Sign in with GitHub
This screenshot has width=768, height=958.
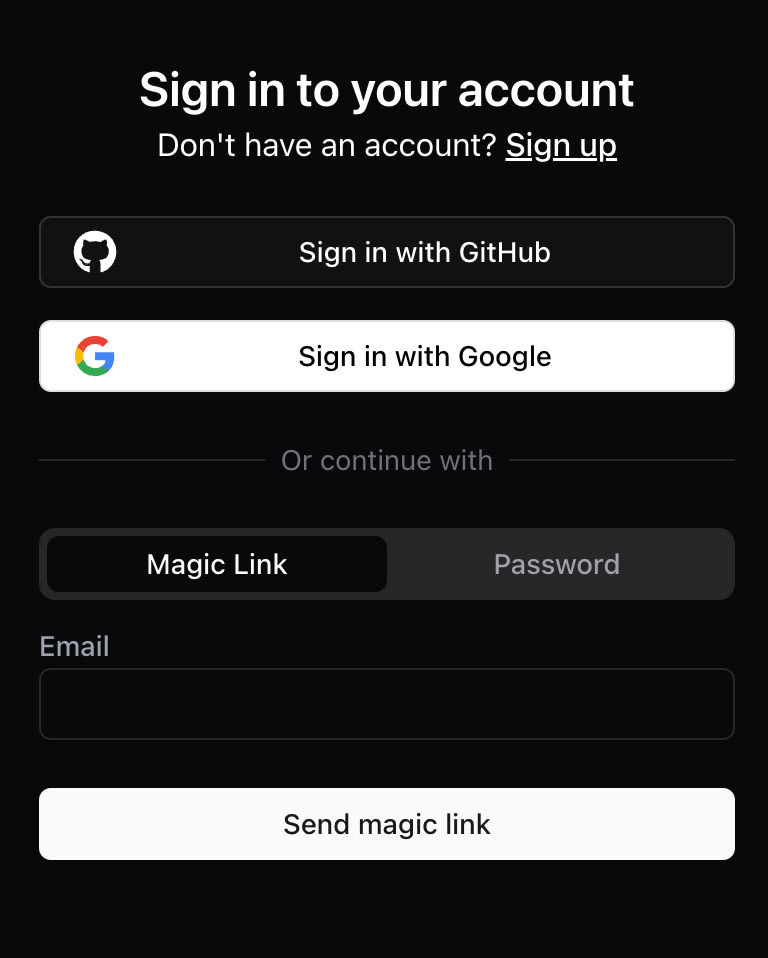click(x=386, y=252)
